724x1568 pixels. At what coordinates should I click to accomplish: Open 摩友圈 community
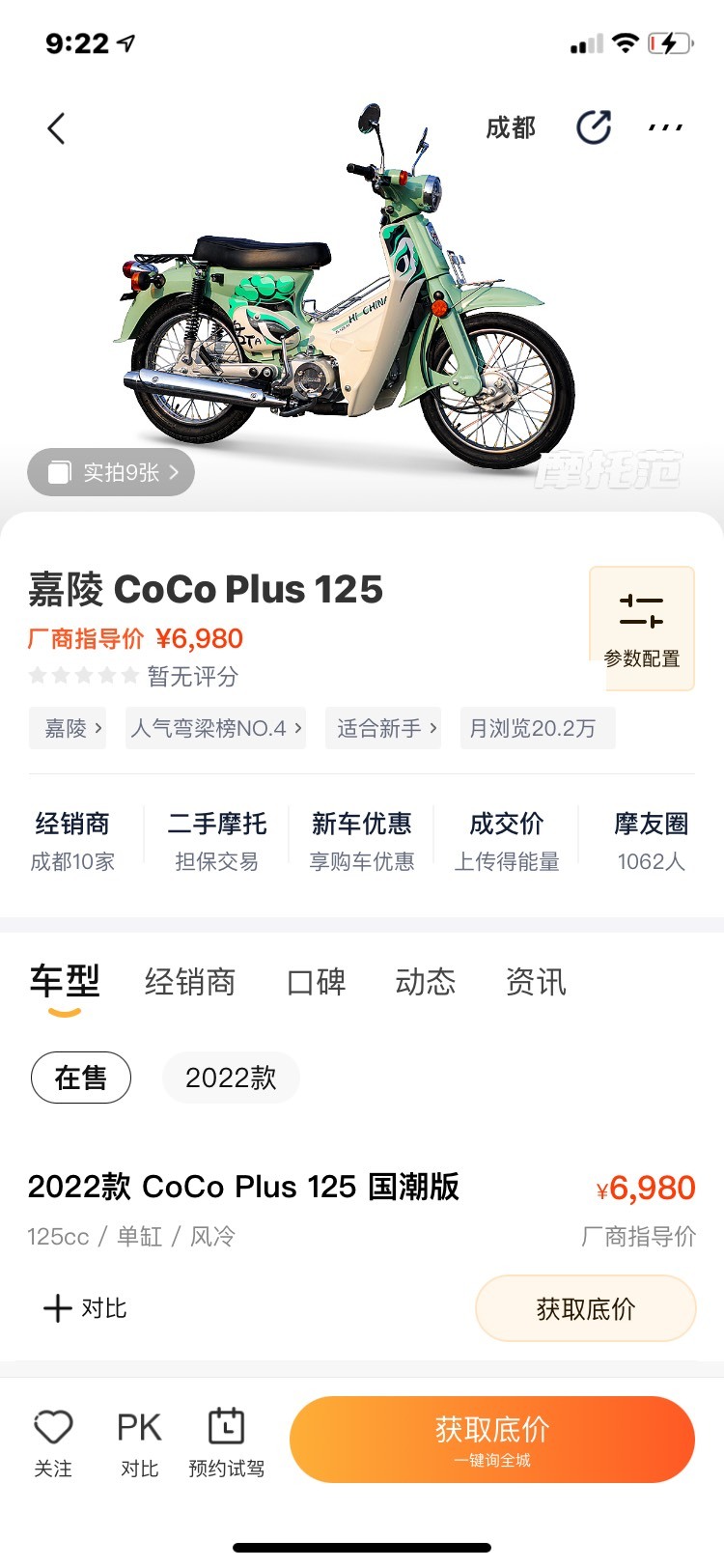[x=652, y=841]
